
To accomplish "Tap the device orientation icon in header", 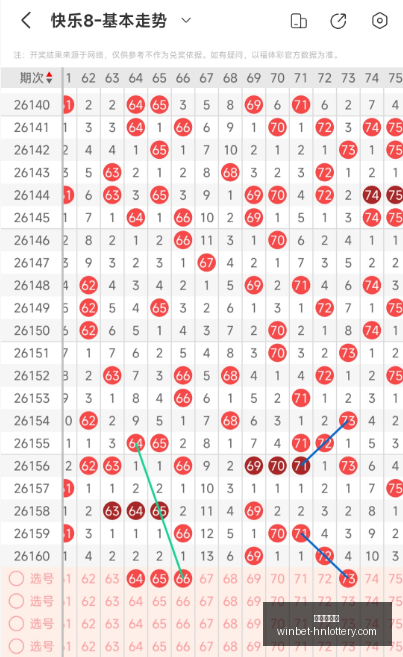I will pos(298,21).
